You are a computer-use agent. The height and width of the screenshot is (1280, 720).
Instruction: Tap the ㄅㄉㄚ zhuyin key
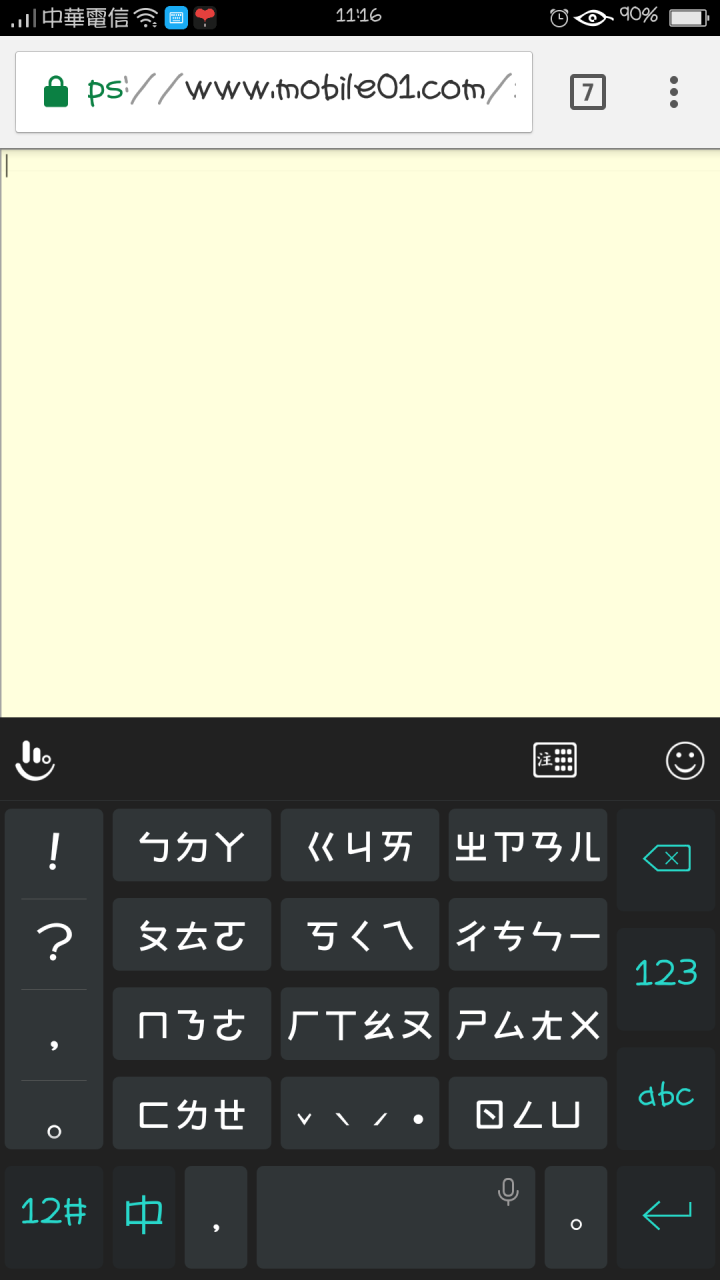[x=191, y=846]
